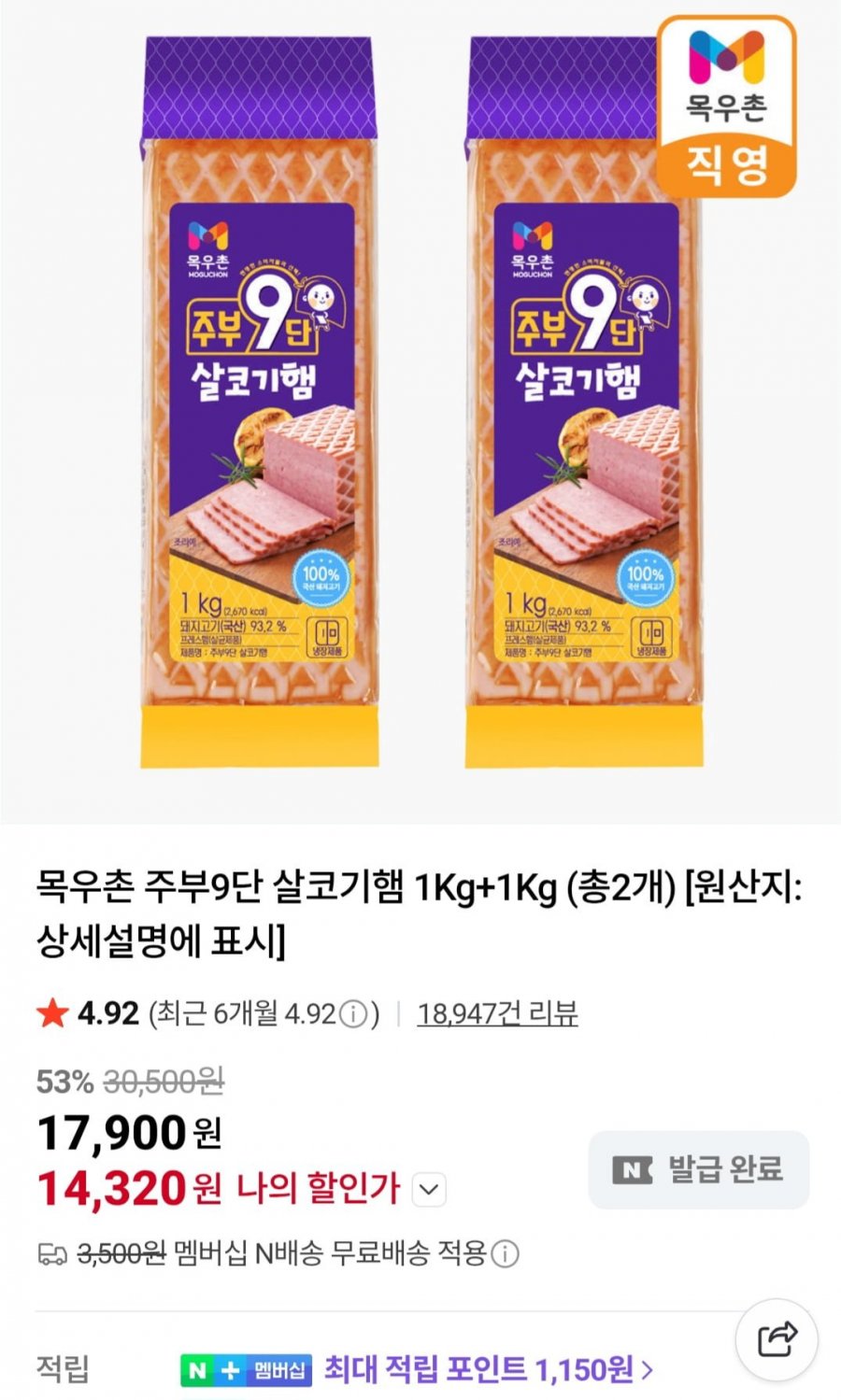This screenshot has height=1400, width=841.
Task: Open the 18,947건 리뷰 reviews link
Action: [497, 1013]
